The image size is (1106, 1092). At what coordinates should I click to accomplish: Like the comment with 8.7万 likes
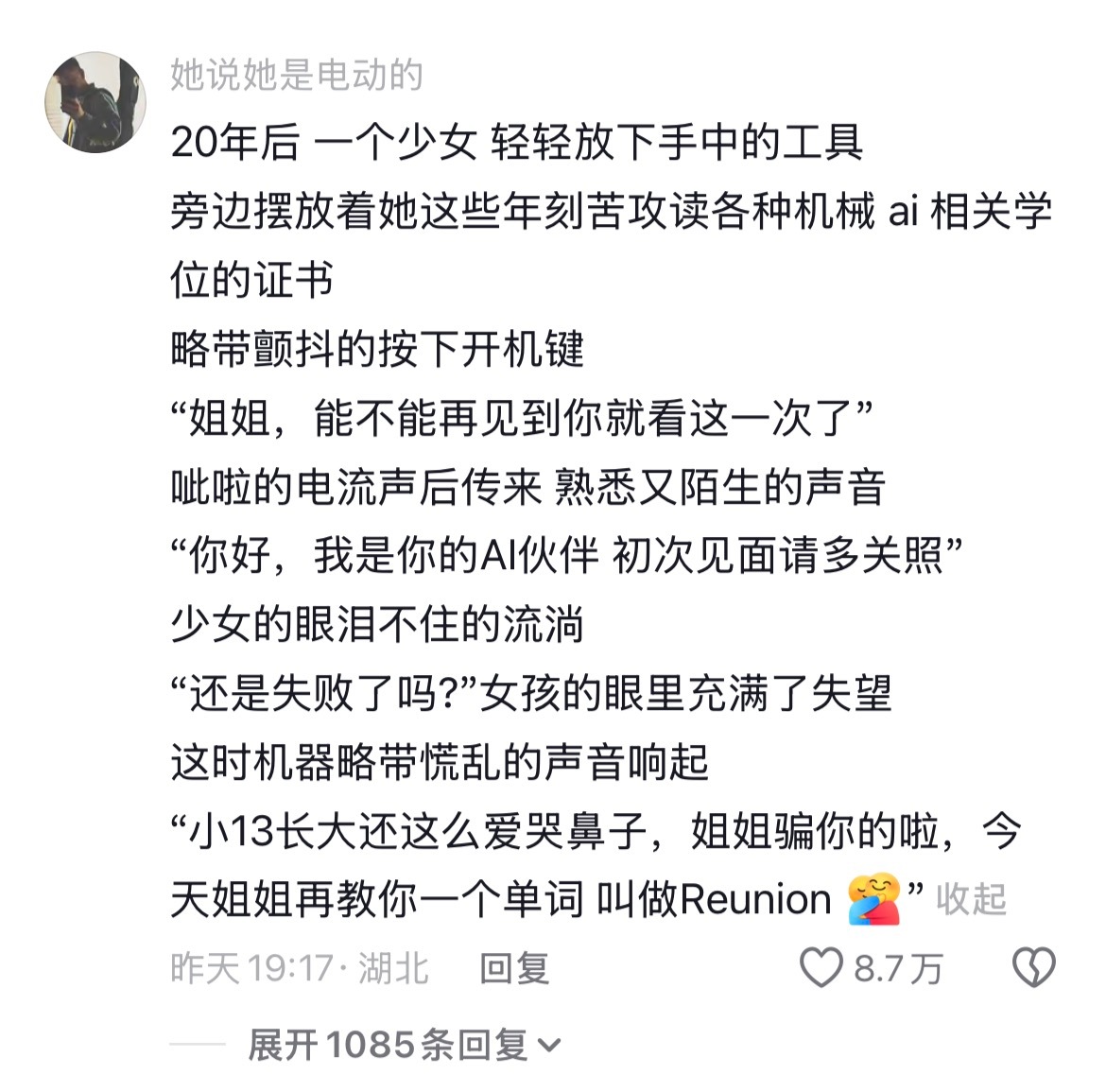(x=821, y=968)
